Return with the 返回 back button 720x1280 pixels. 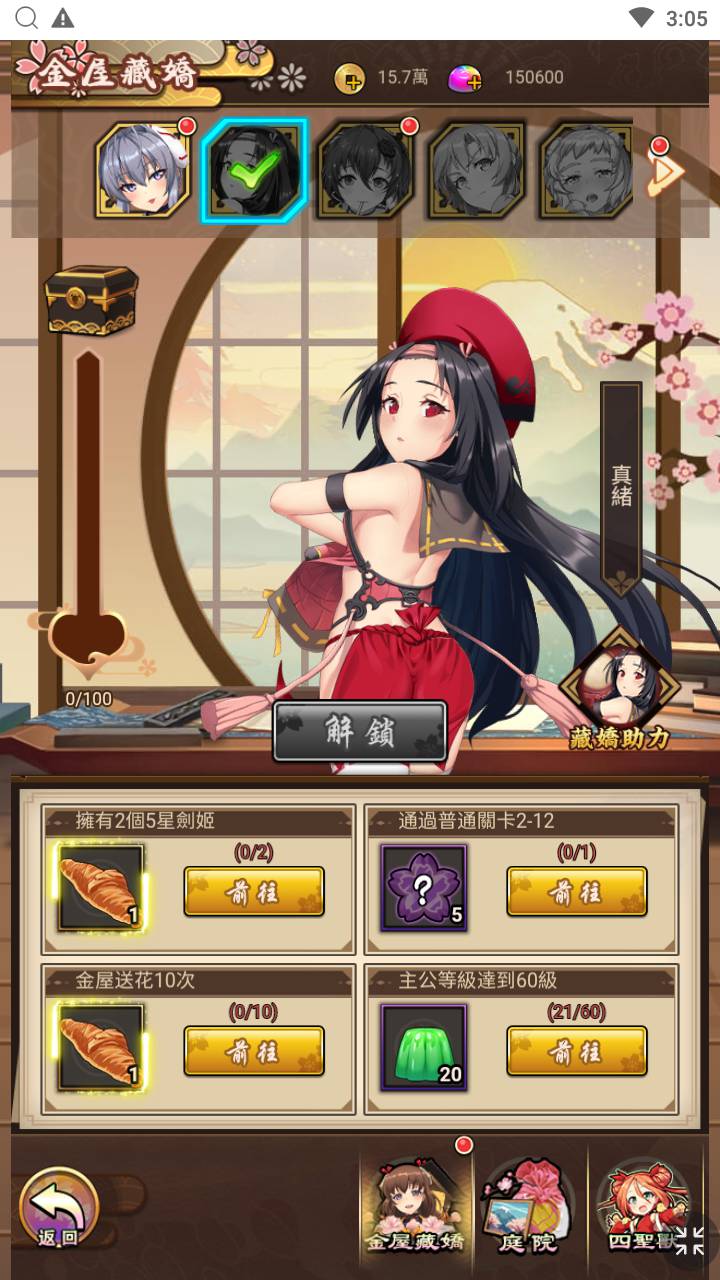(x=58, y=1208)
